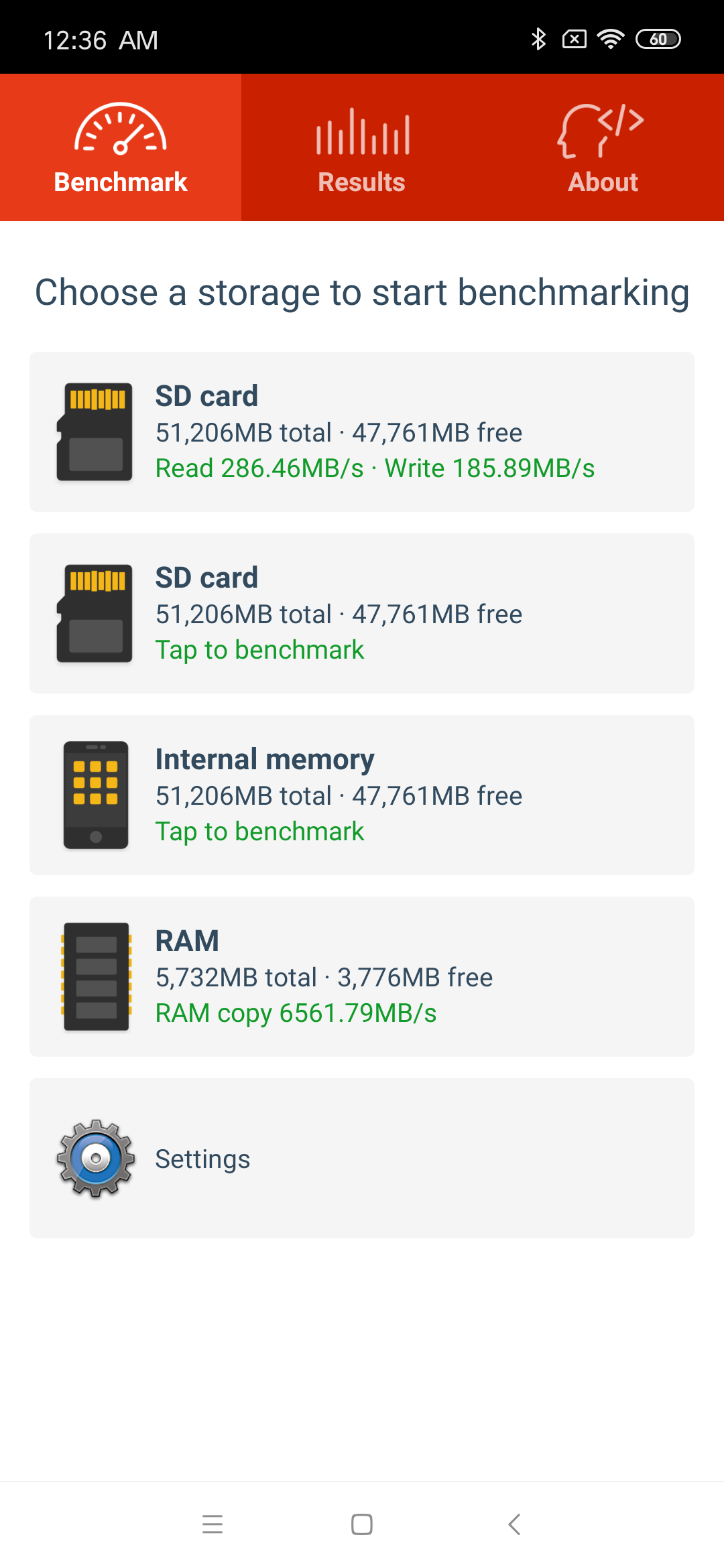Benchmark the SD card labeled Tap to benchmark
This screenshot has height=1568, width=724.
[362, 613]
